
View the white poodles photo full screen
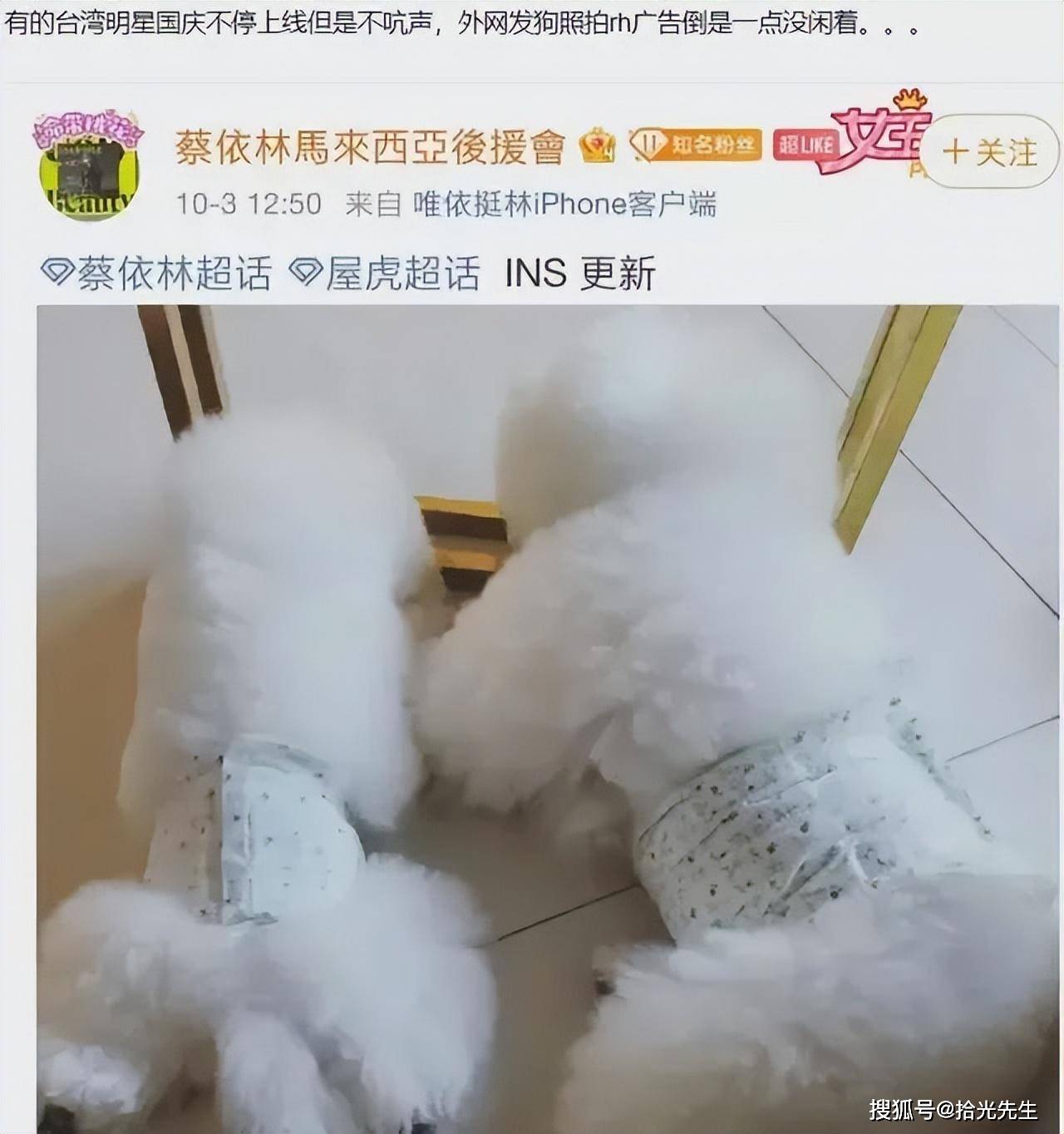pos(549,715)
